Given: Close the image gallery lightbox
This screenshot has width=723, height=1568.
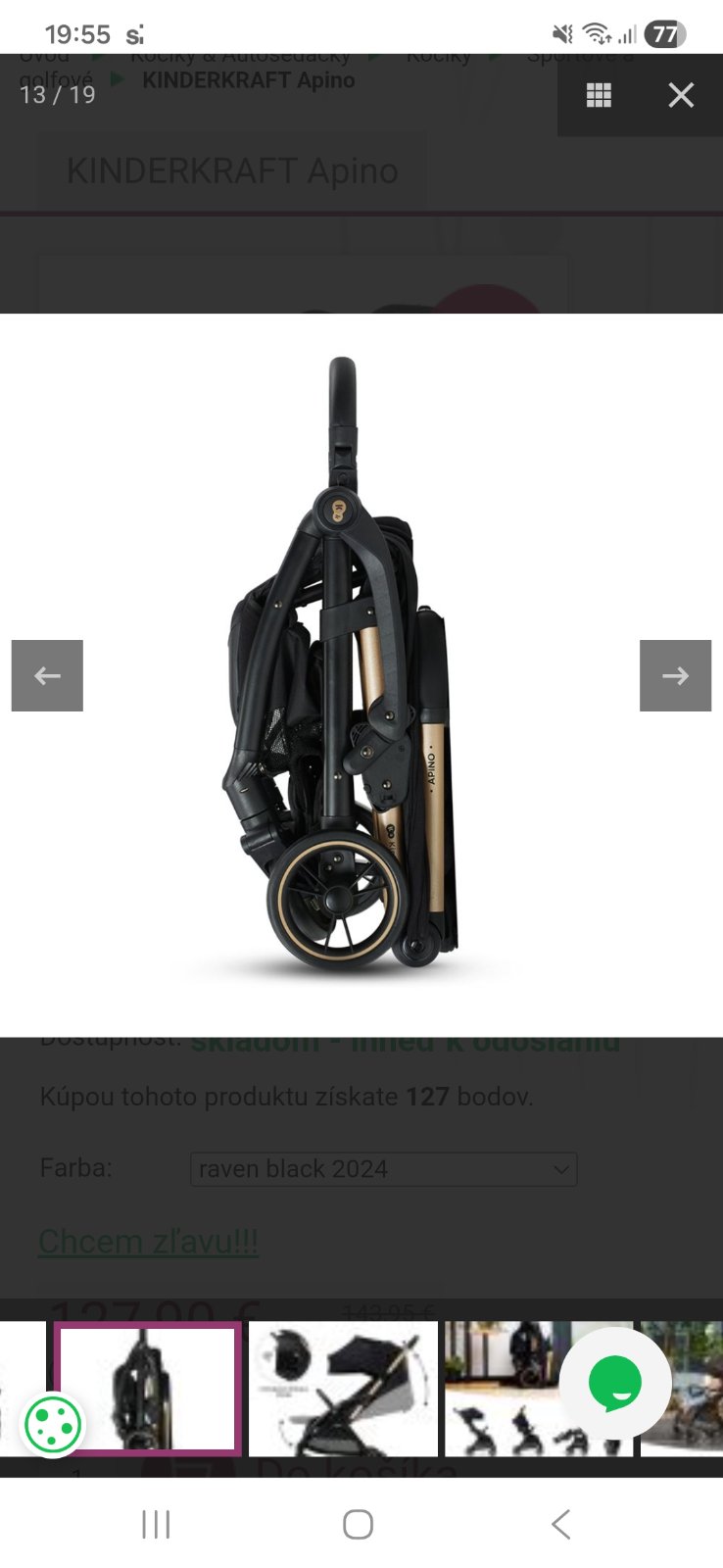Looking at the screenshot, I should (x=681, y=95).
